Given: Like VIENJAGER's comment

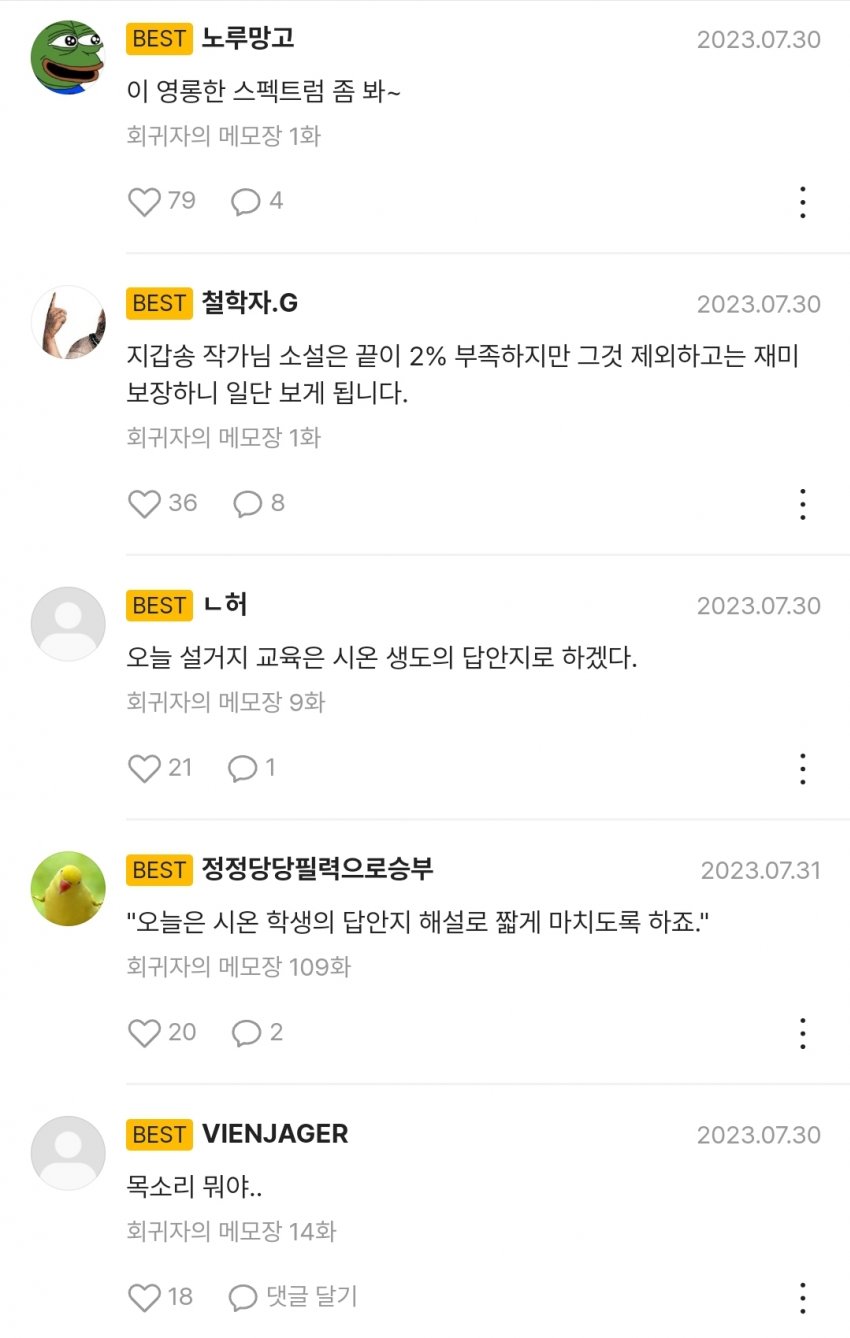Looking at the screenshot, I should click(x=145, y=1298).
